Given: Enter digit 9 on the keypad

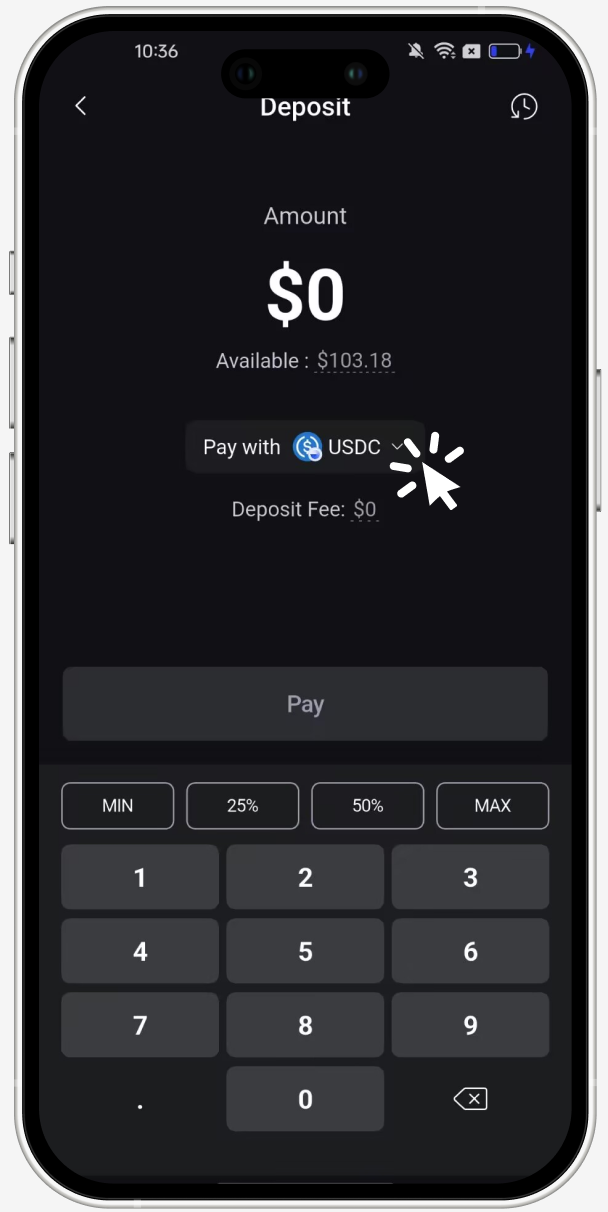Looking at the screenshot, I should (470, 1025).
